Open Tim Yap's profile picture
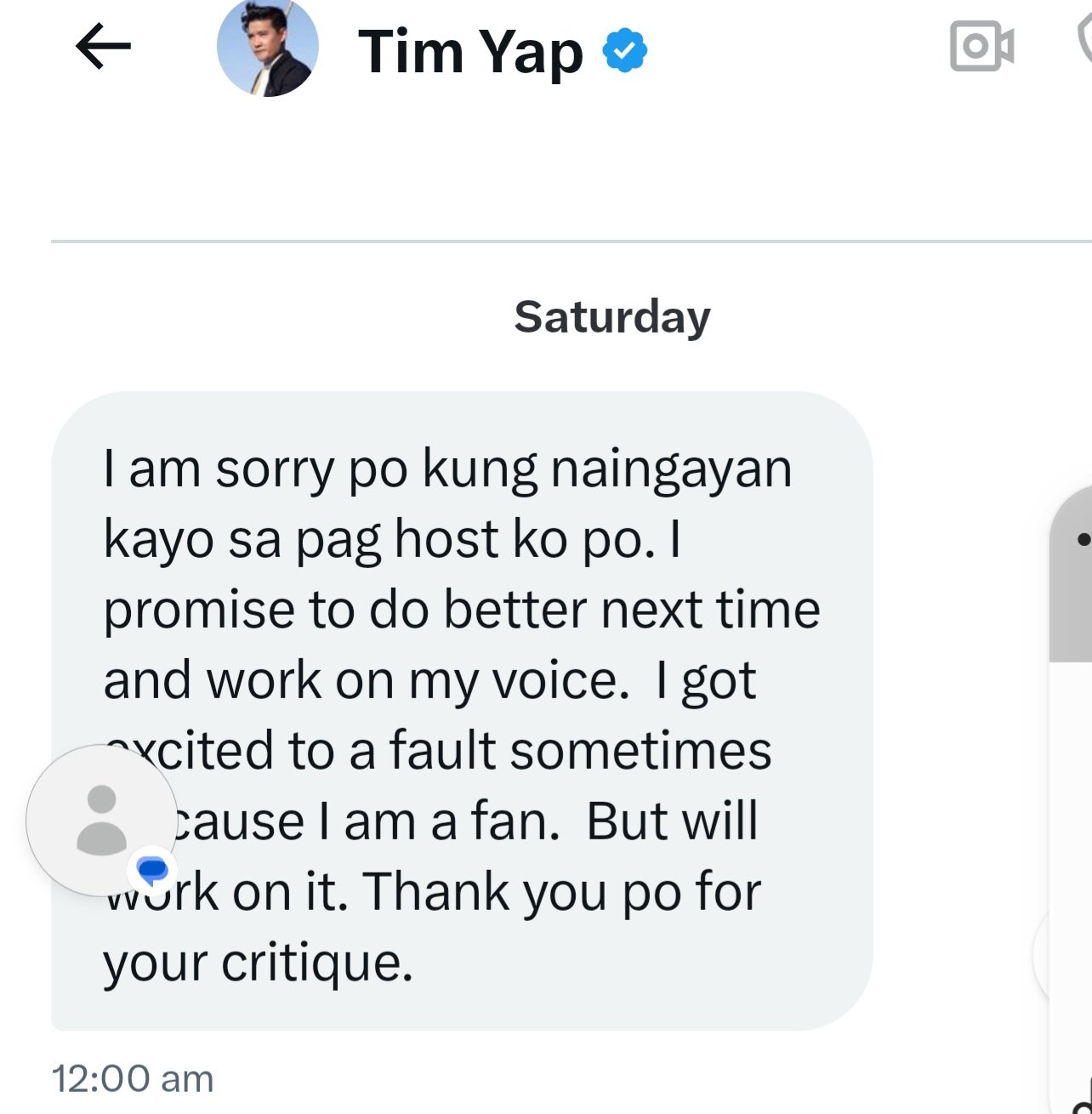Screen dimensions: 1092x1114 click(268, 47)
